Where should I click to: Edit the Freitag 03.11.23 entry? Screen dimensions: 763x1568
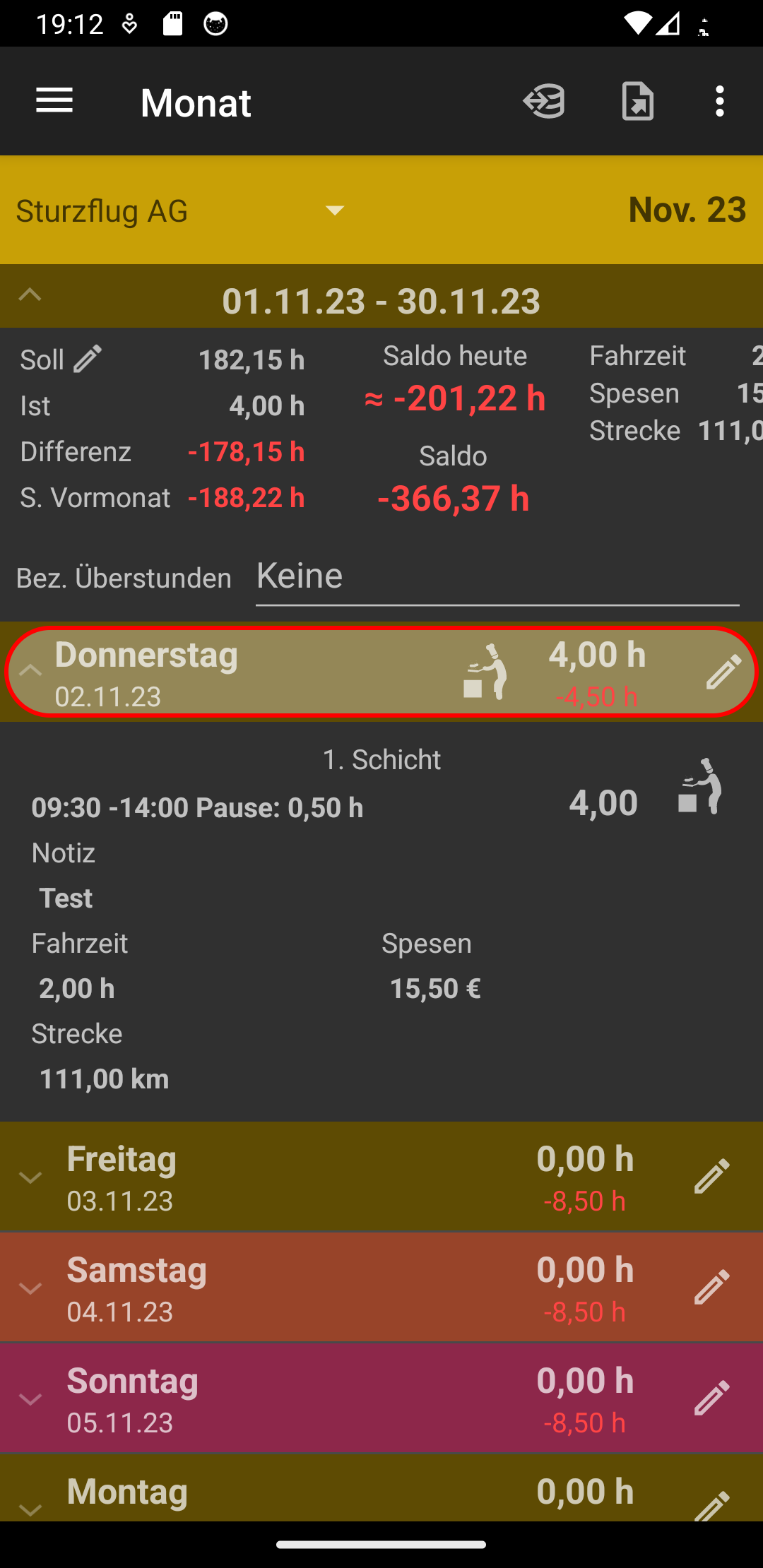[711, 1177]
